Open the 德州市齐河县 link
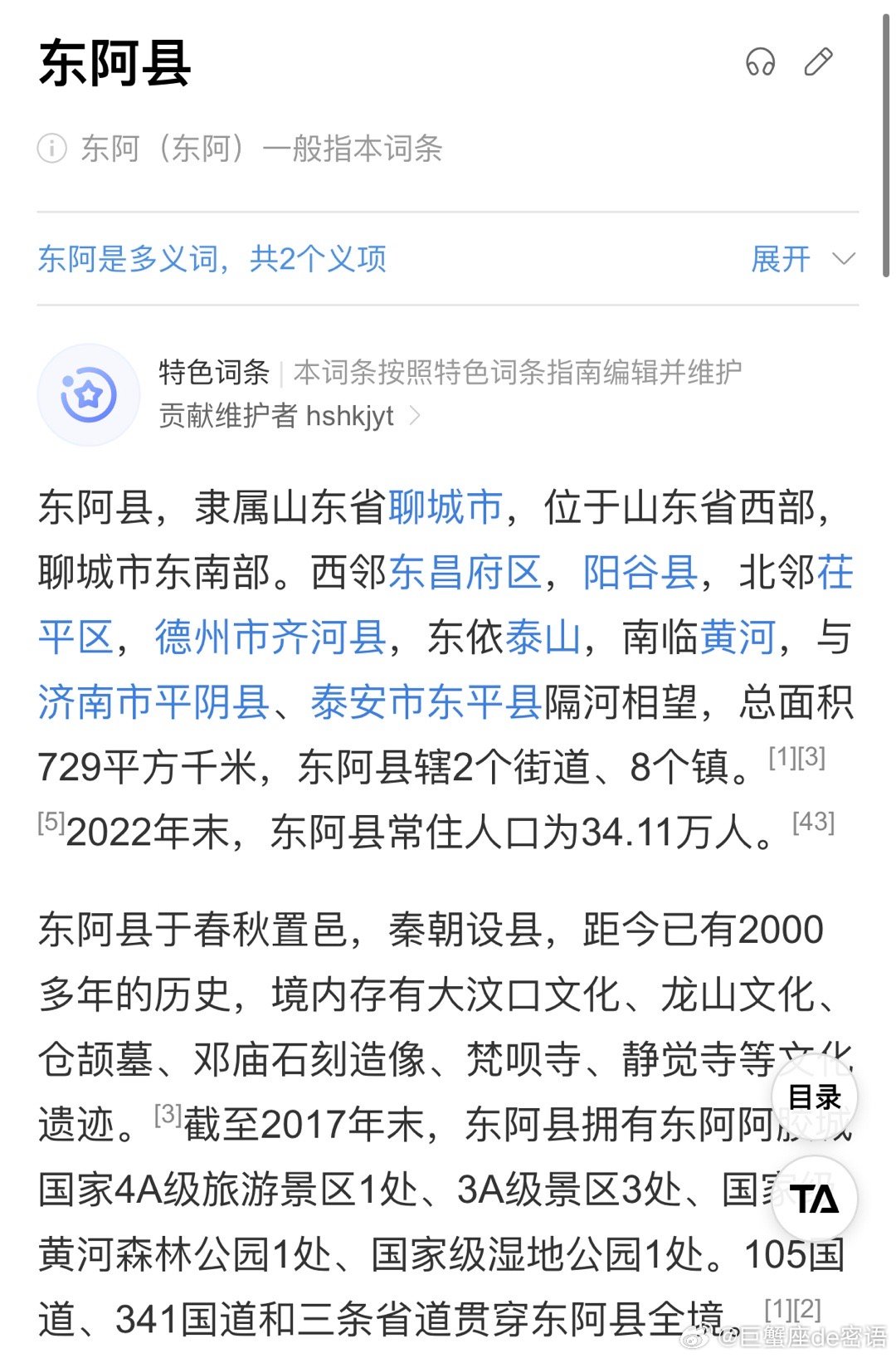The height and width of the screenshot is (1358, 896). [x=270, y=637]
